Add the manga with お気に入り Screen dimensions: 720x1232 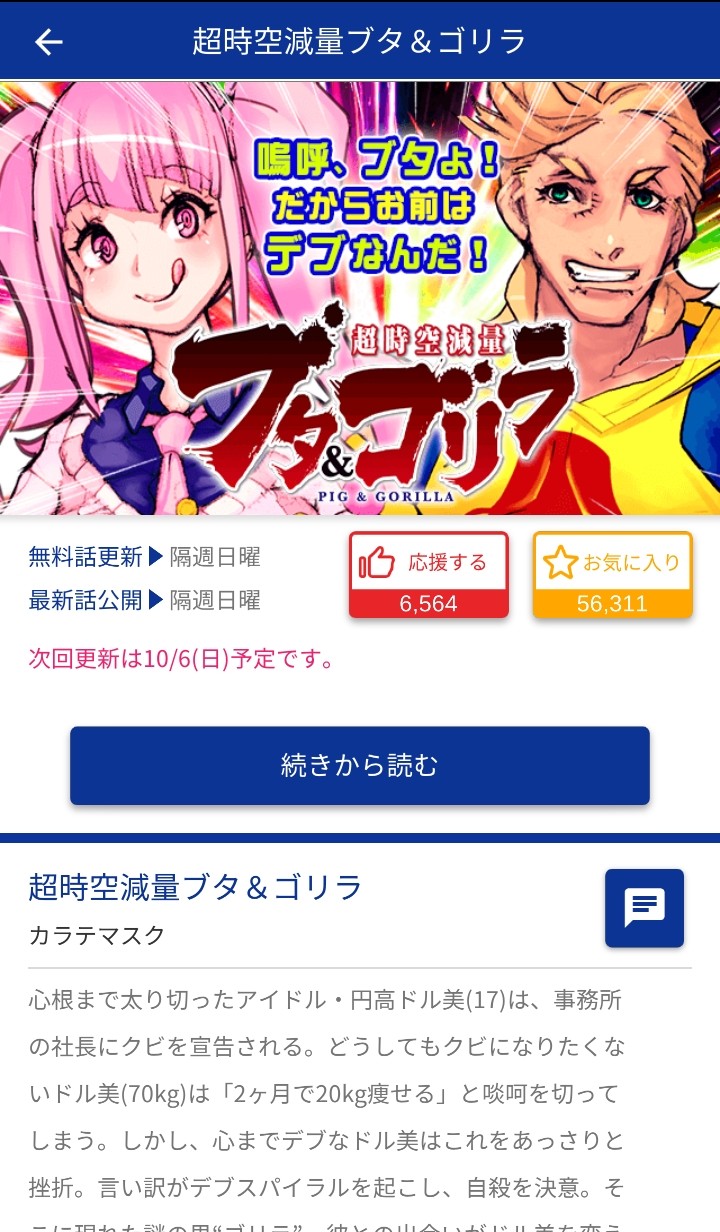pyautogui.click(x=612, y=575)
